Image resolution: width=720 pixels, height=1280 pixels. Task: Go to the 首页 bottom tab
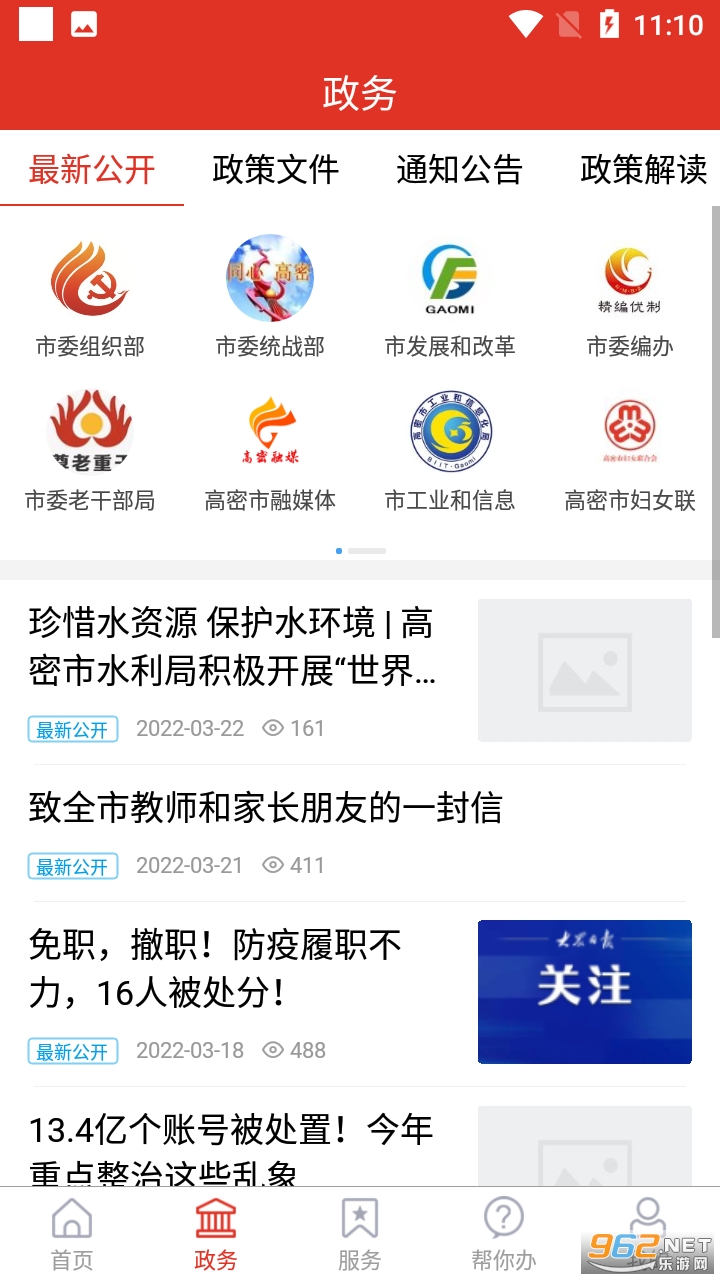click(x=72, y=1234)
